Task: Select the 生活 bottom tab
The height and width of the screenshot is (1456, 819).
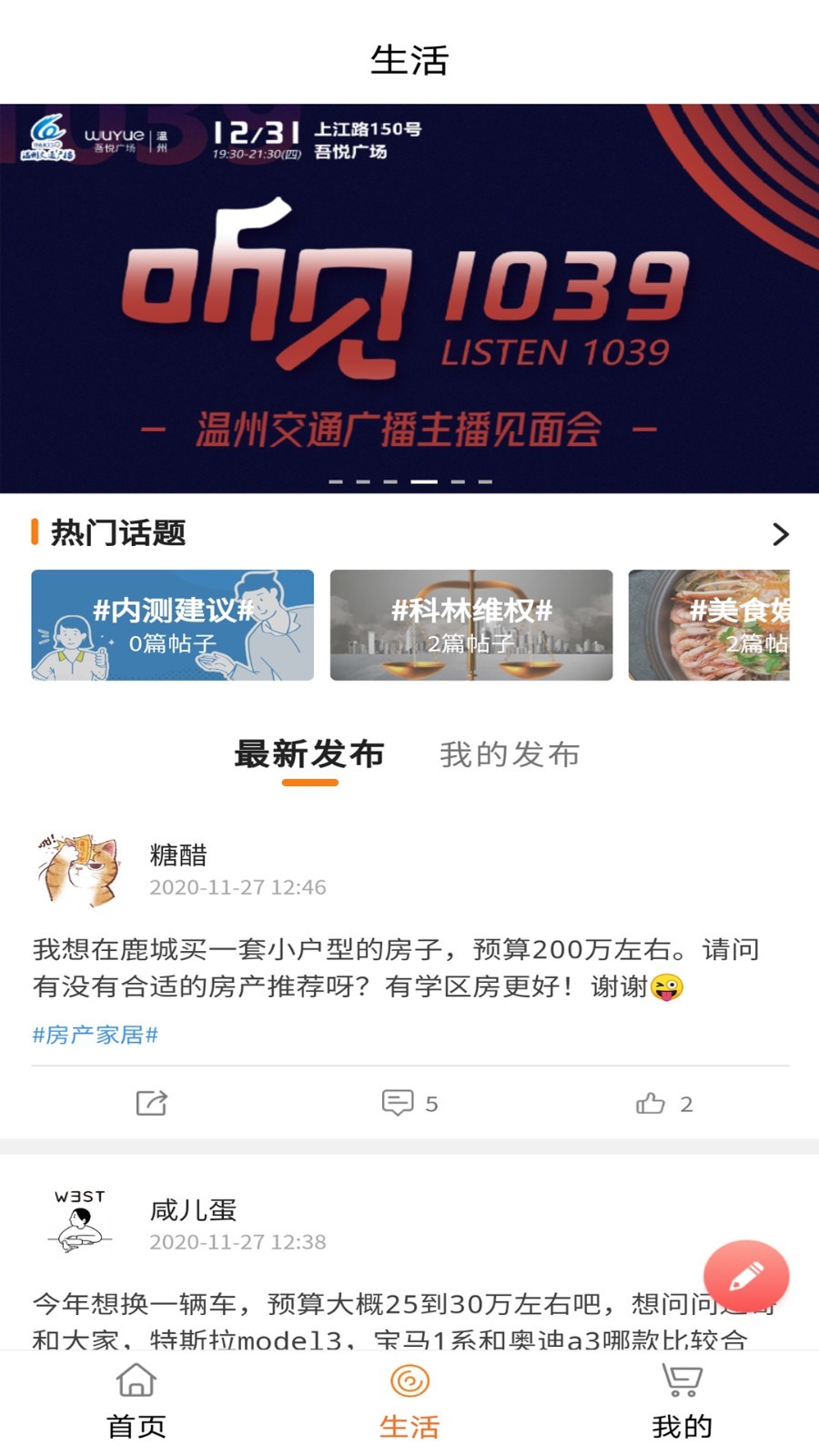Action: pos(409,1401)
